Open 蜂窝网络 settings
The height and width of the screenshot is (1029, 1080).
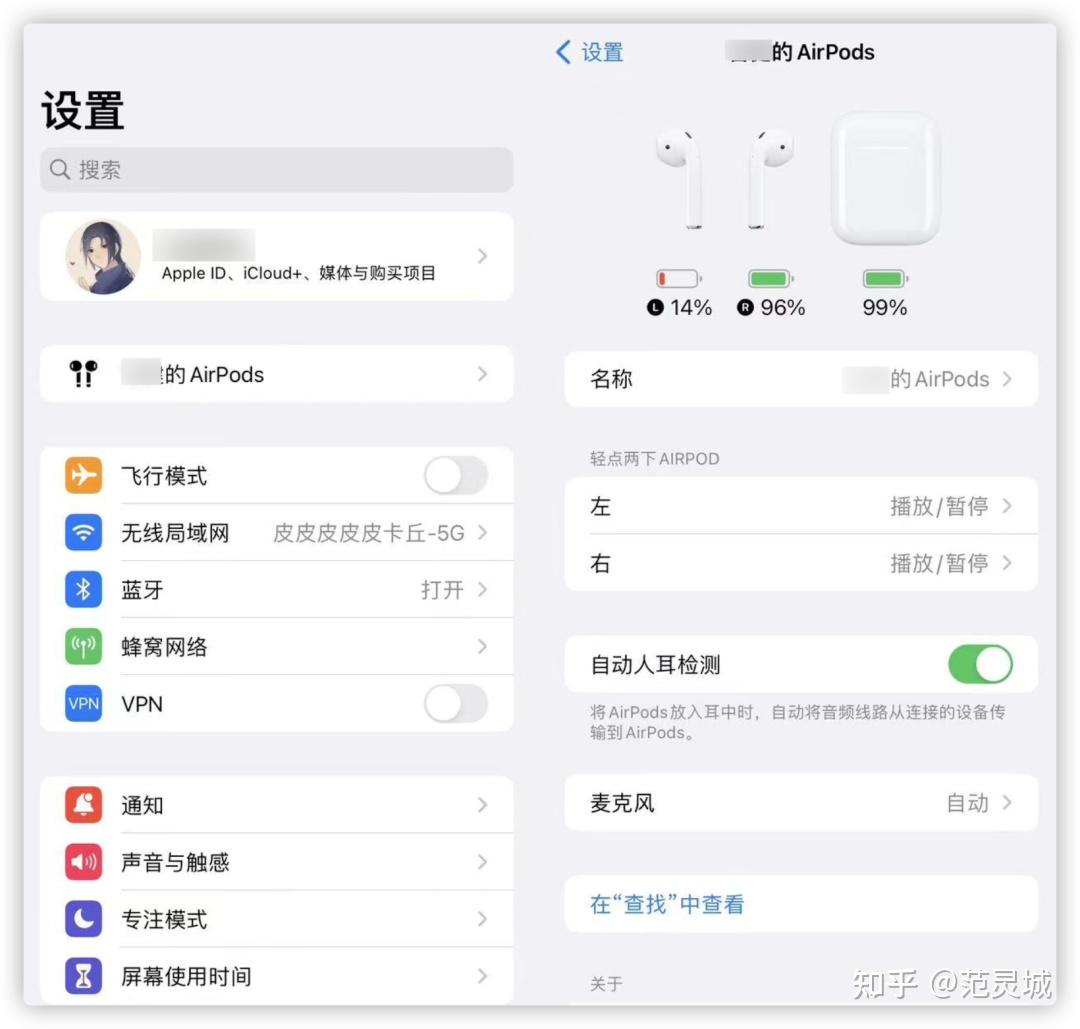[276, 647]
